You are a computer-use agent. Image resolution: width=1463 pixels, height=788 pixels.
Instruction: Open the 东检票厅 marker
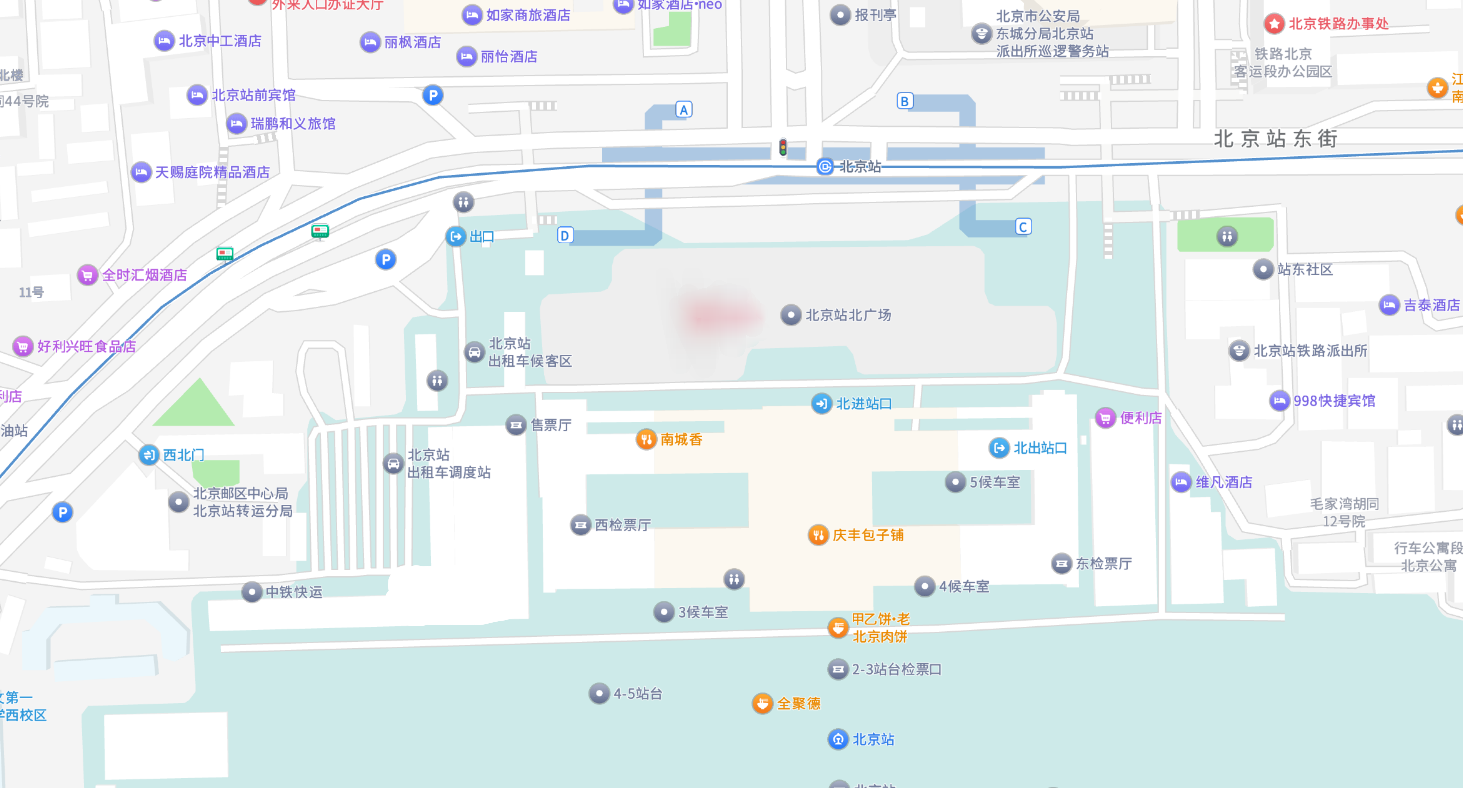click(x=1062, y=563)
